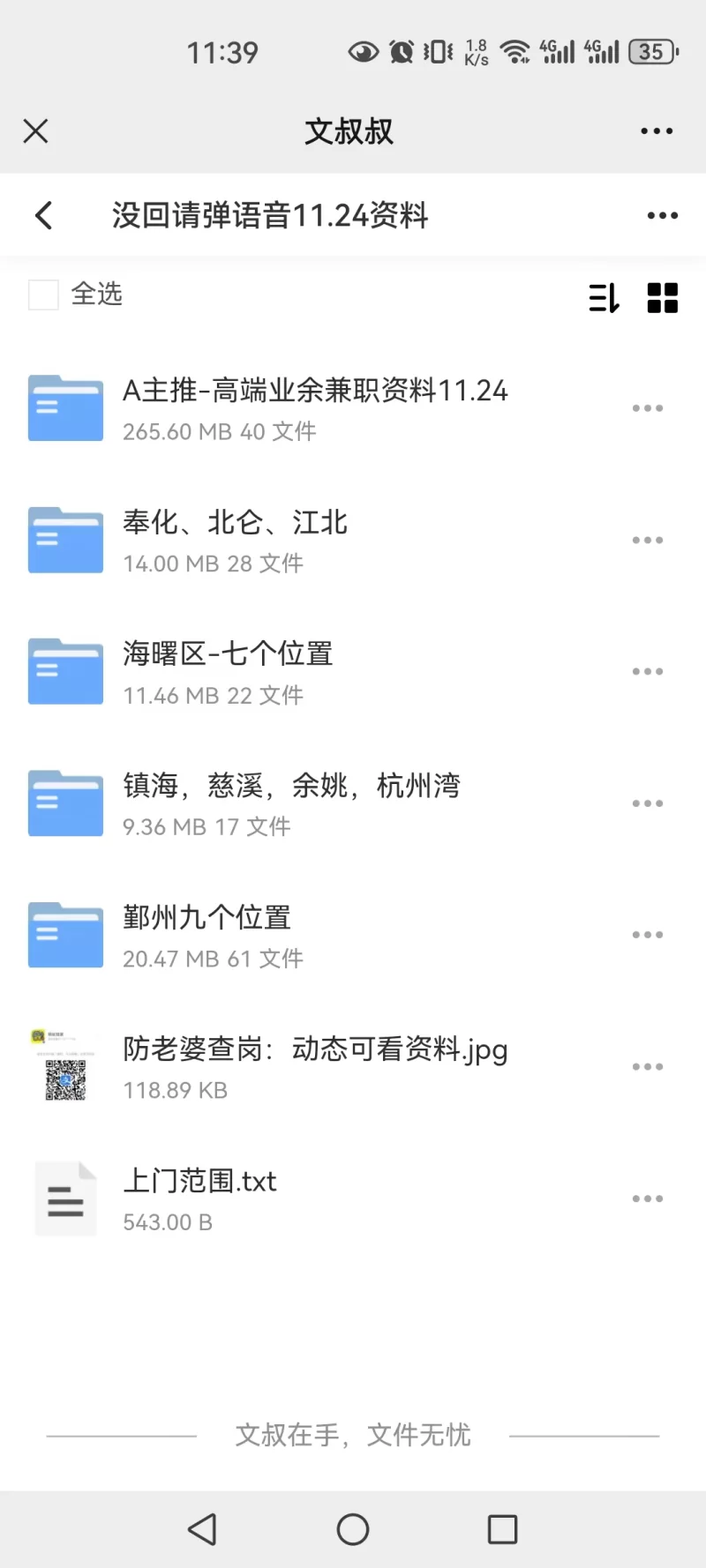706x1568 pixels.
Task: Open more options for the 没回请弹语音11.24资料 folder
Action: pyautogui.click(x=662, y=215)
